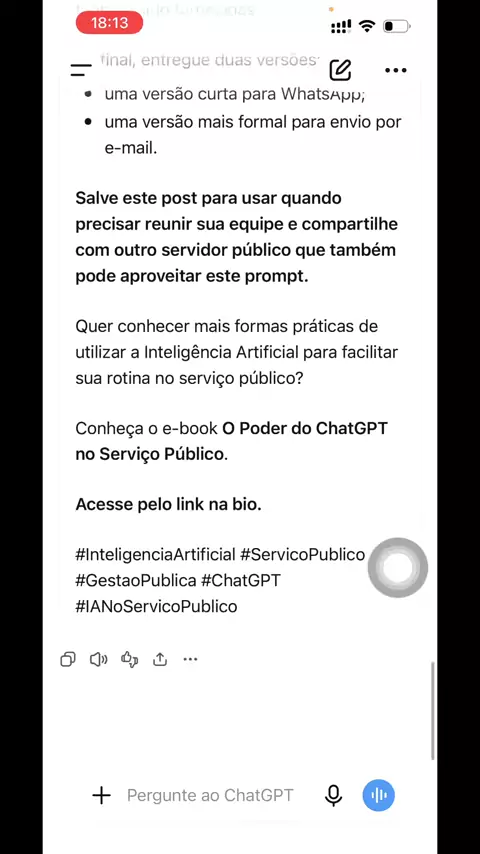Open the three-dot options menu at top
The height and width of the screenshot is (854, 480).
(x=396, y=70)
